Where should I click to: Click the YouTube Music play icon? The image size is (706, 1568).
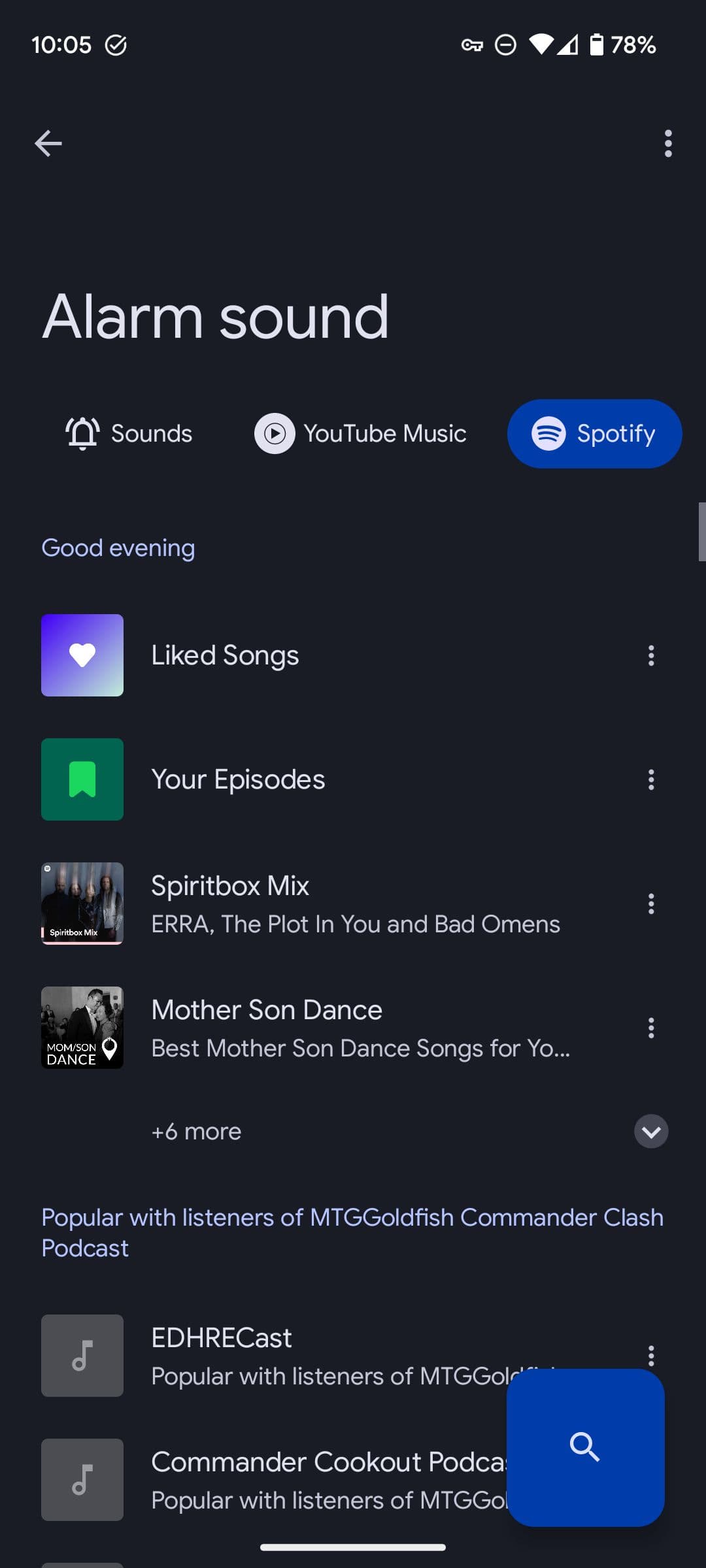274,433
